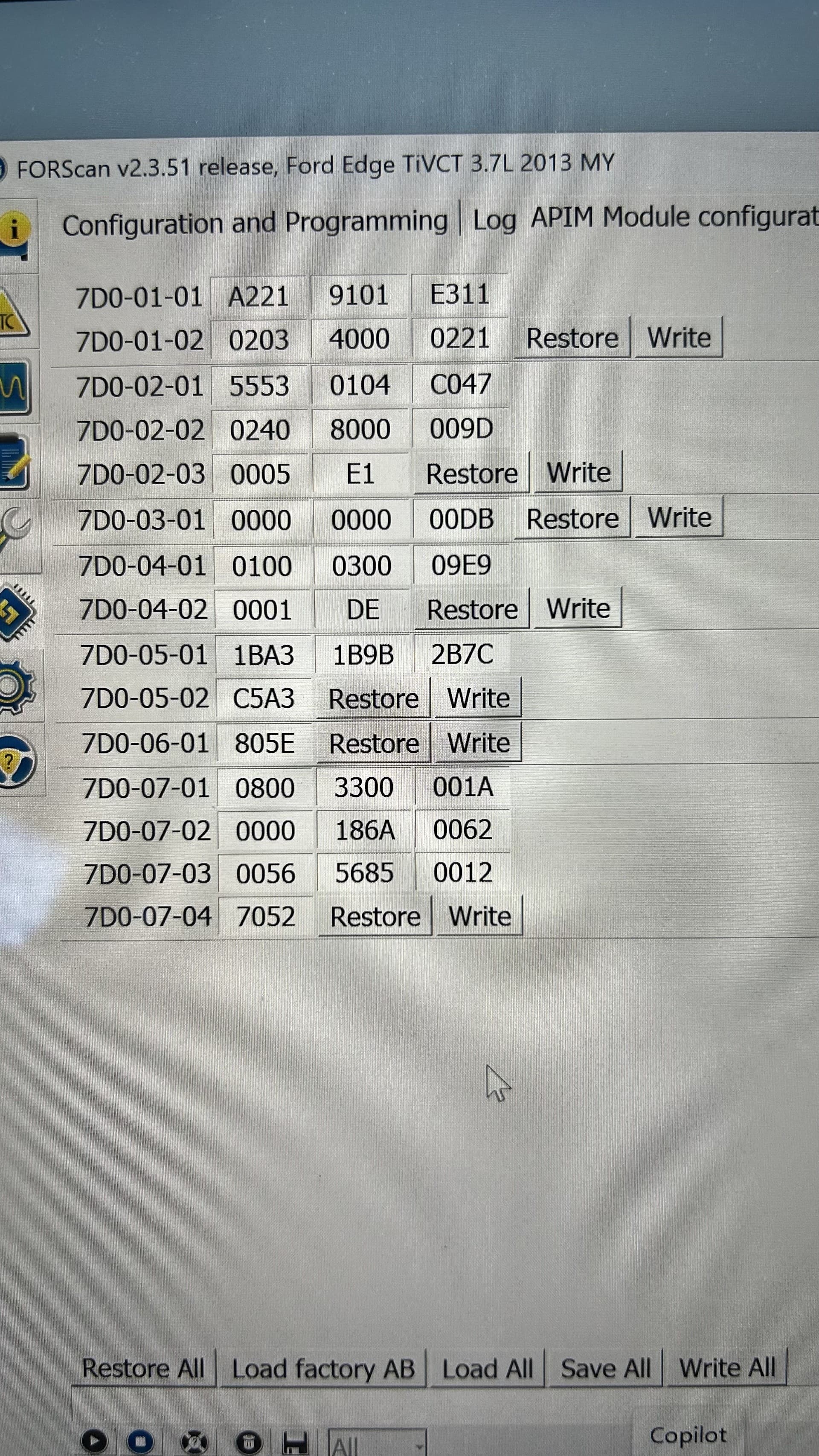Open the Configuration and Programming tab
The image size is (819, 1456).
click(x=254, y=222)
